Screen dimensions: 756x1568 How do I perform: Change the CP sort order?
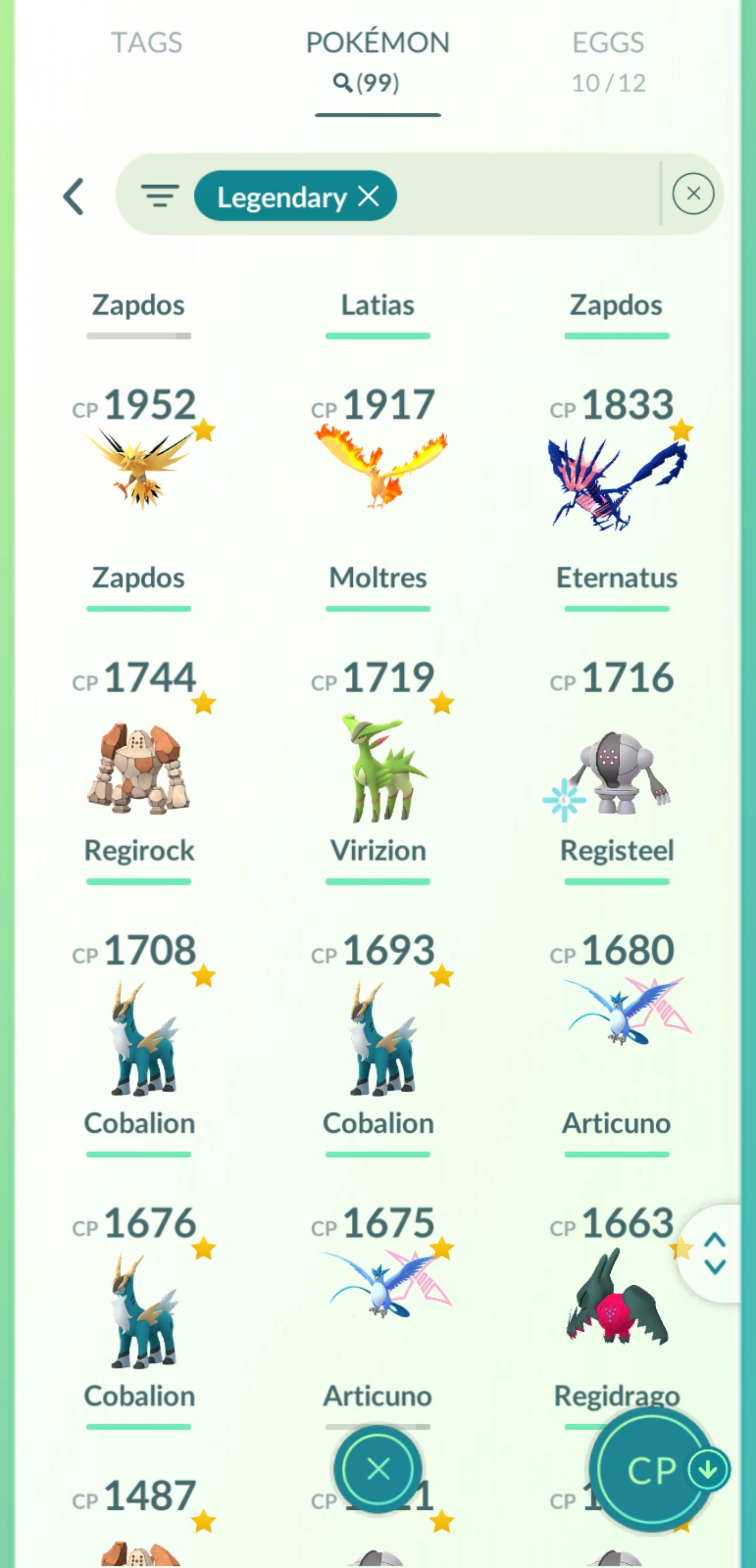tap(652, 1470)
